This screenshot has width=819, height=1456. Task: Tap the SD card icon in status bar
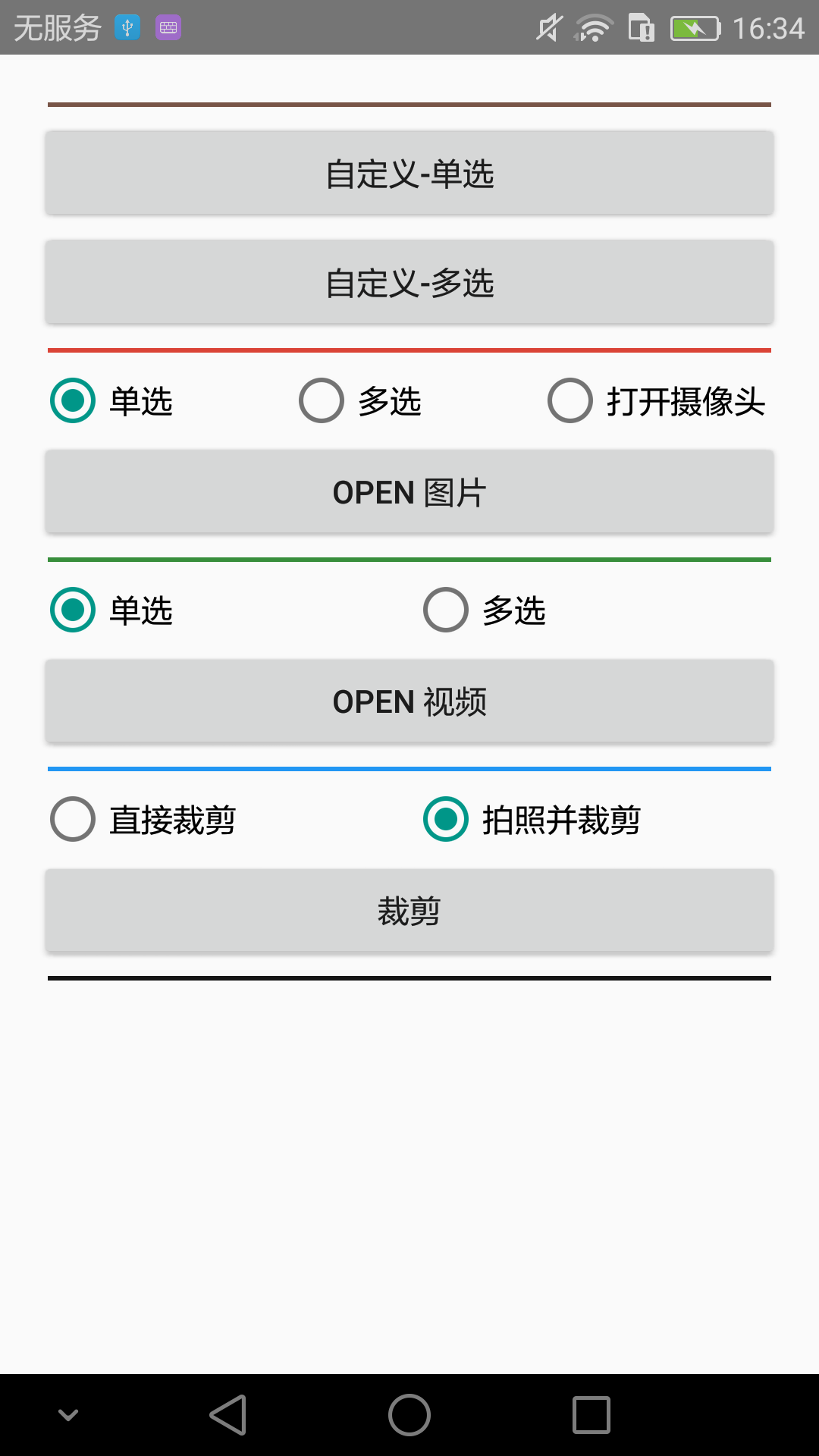[x=641, y=27]
